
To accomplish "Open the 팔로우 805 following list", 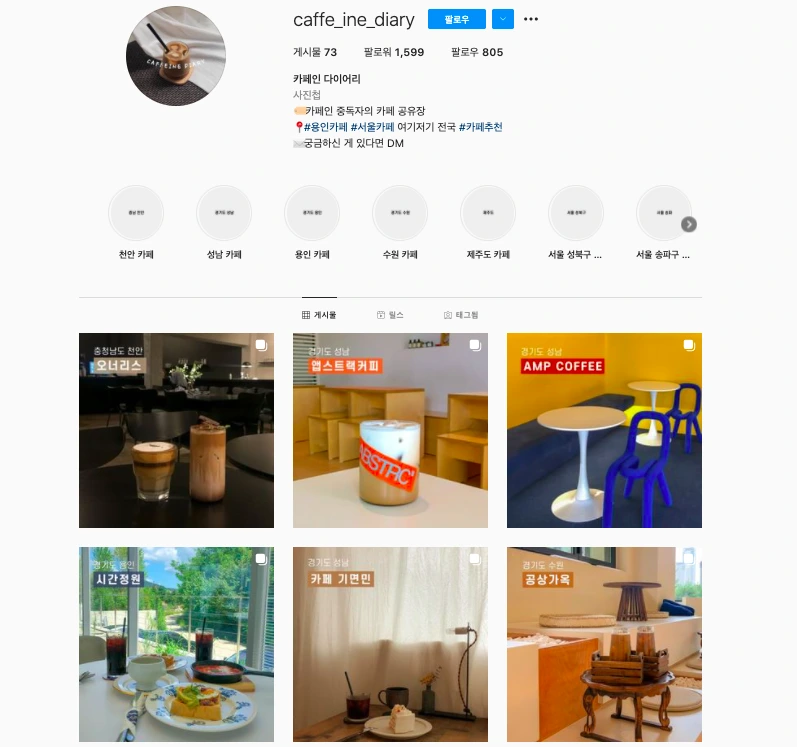I will [477, 52].
